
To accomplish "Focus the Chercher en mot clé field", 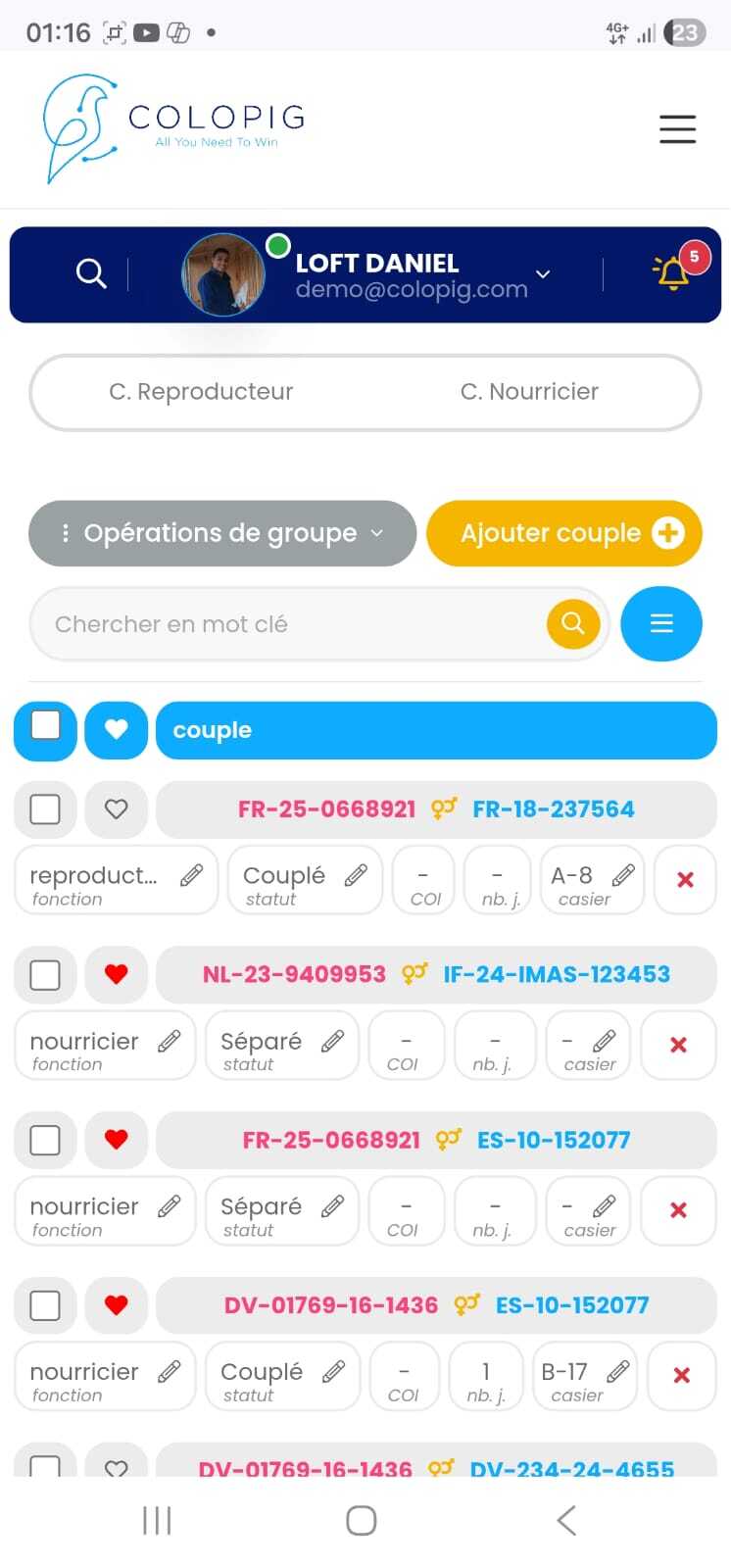I will click(284, 624).
